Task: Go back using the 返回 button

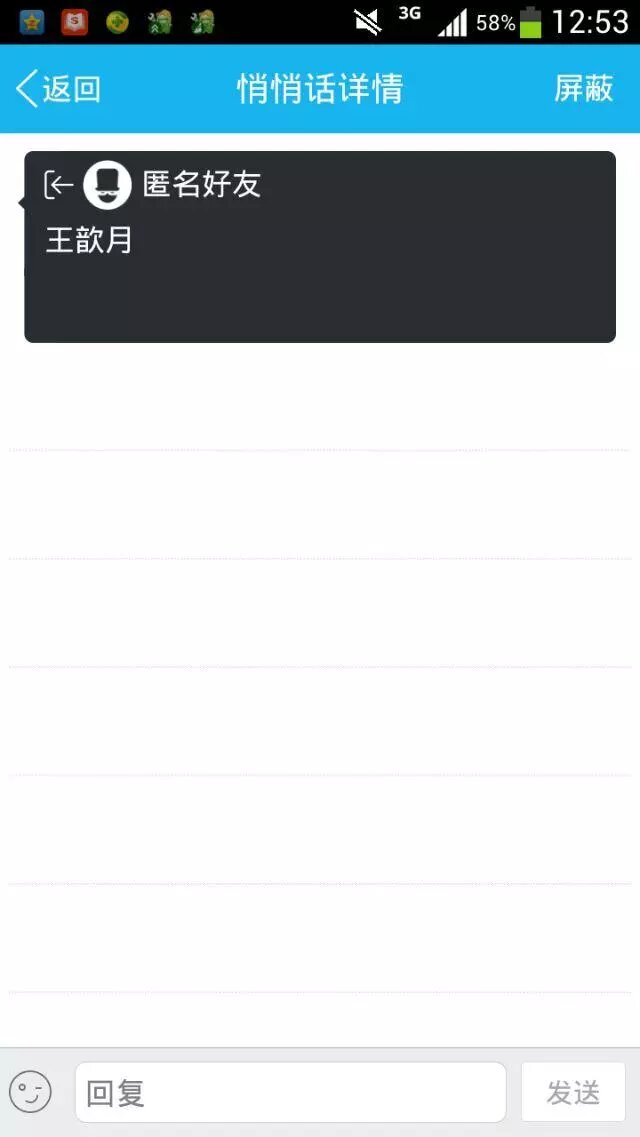Action: 60,89
